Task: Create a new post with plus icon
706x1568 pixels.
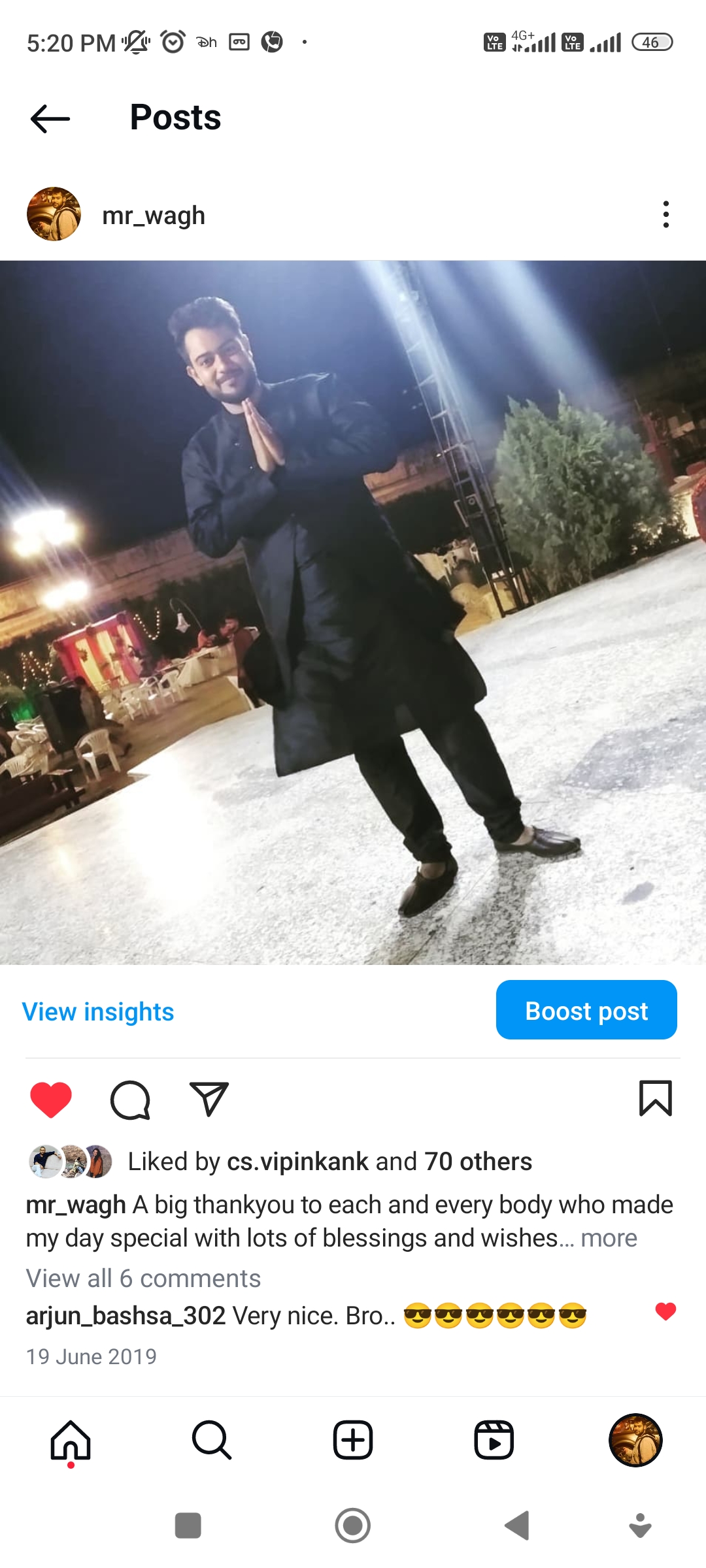Action: point(353,1440)
